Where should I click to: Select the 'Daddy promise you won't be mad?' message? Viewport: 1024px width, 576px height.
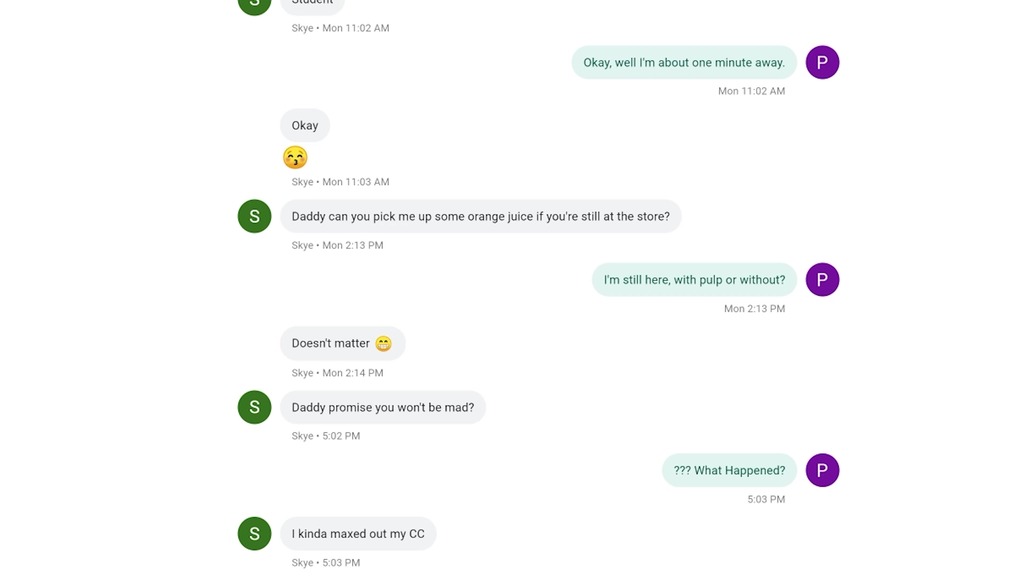382,407
